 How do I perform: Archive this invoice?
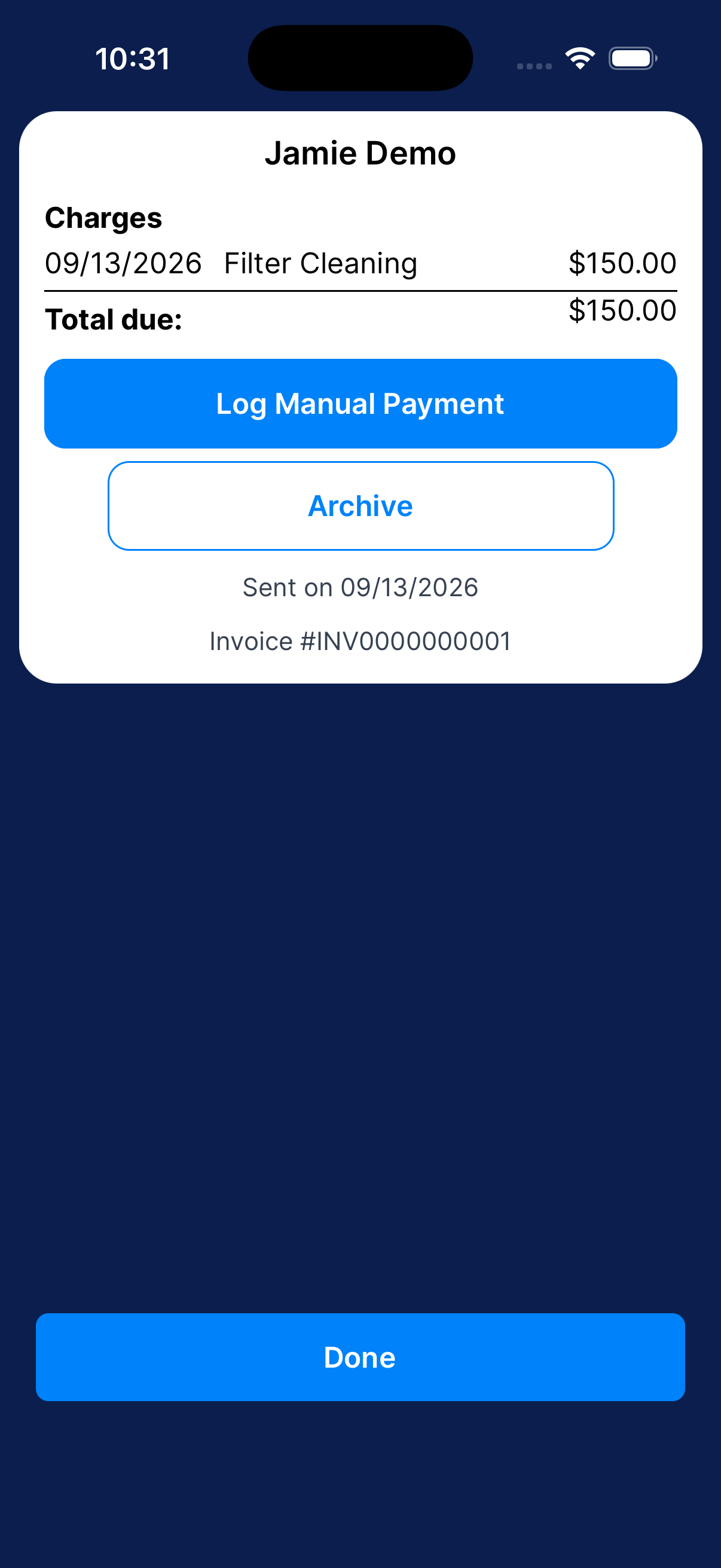tap(360, 506)
